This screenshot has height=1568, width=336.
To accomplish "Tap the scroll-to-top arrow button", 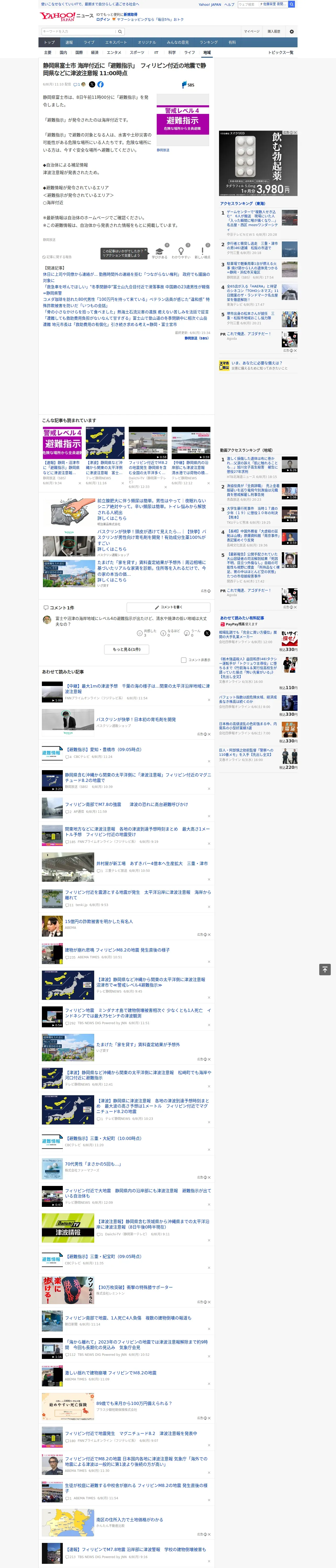I will click(325, 969).
